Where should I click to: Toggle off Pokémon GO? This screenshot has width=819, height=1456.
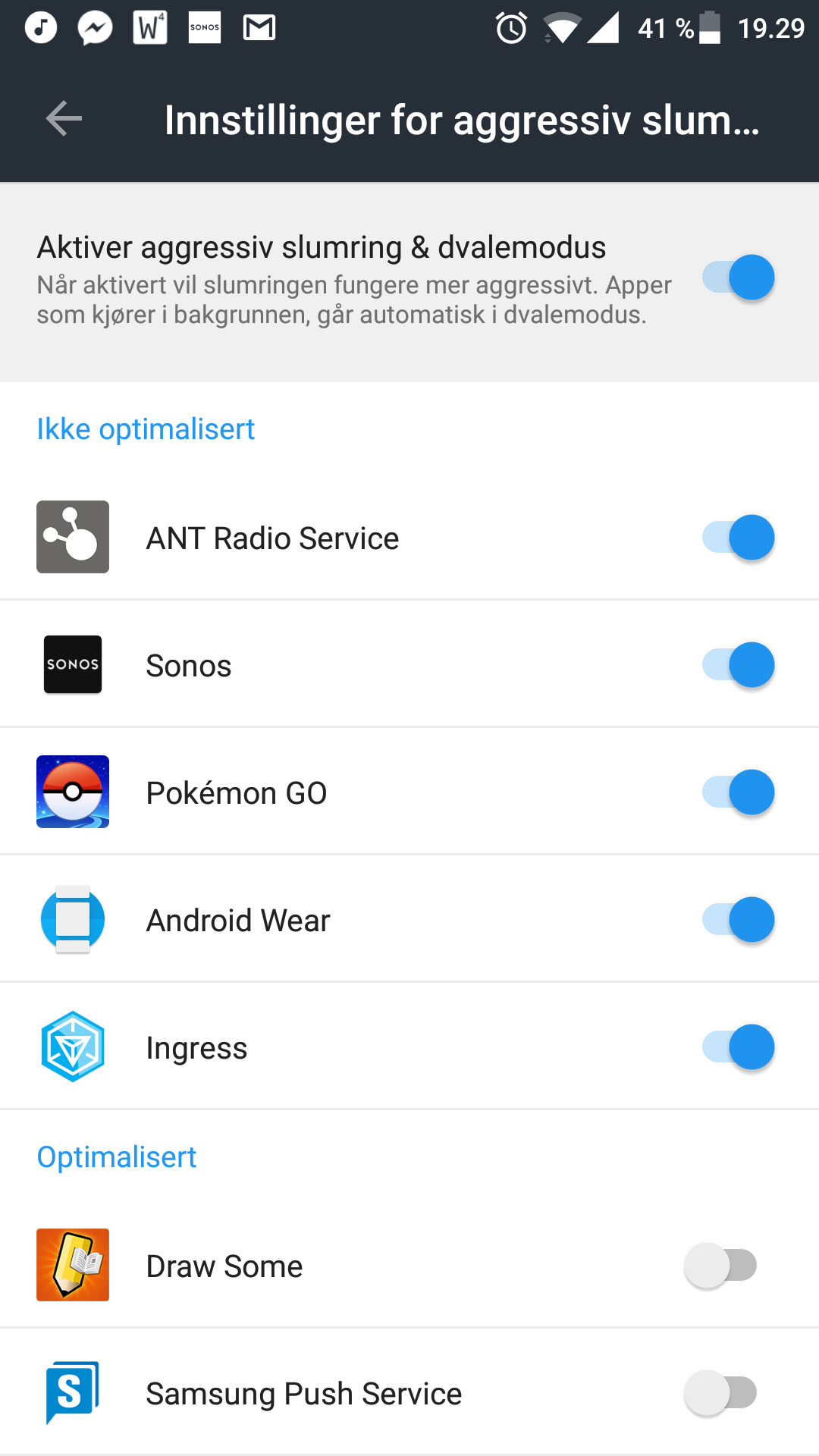coord(738,792)
